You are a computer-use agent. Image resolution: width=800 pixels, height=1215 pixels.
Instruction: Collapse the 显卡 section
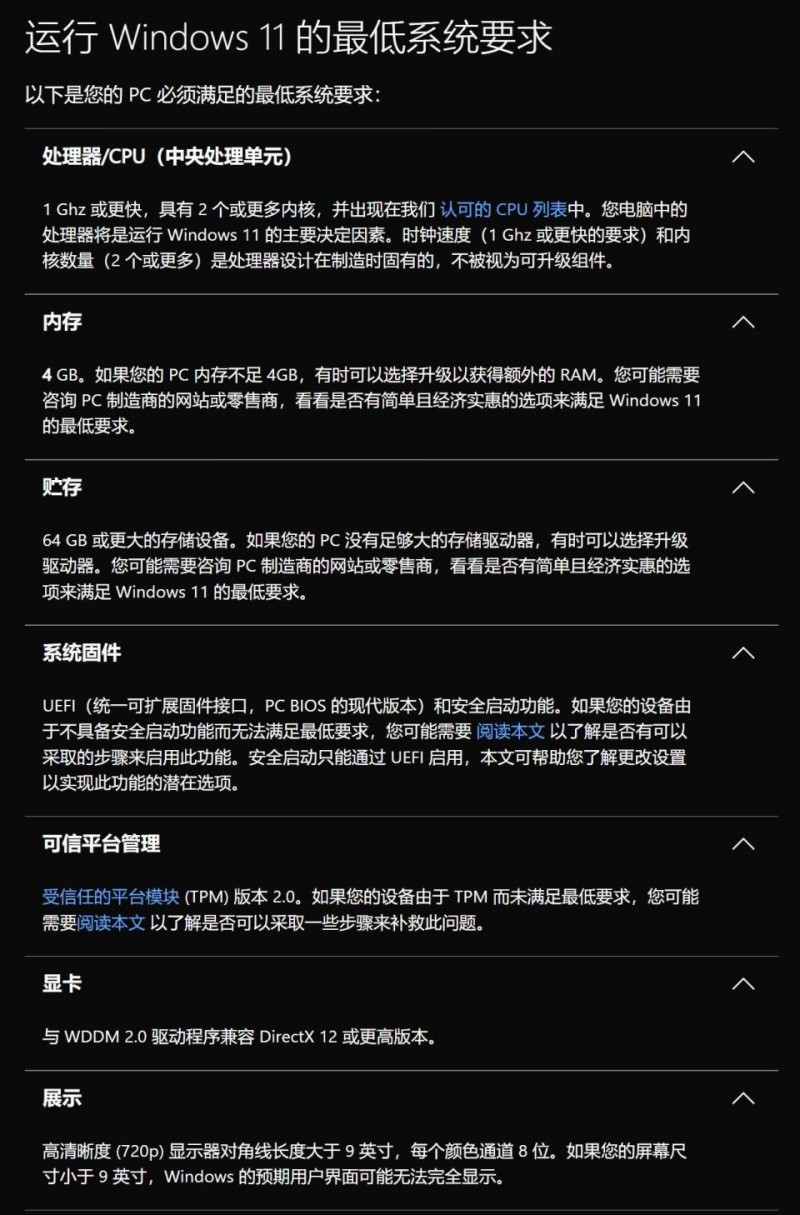pyautogui.click(x=742, y=984)
